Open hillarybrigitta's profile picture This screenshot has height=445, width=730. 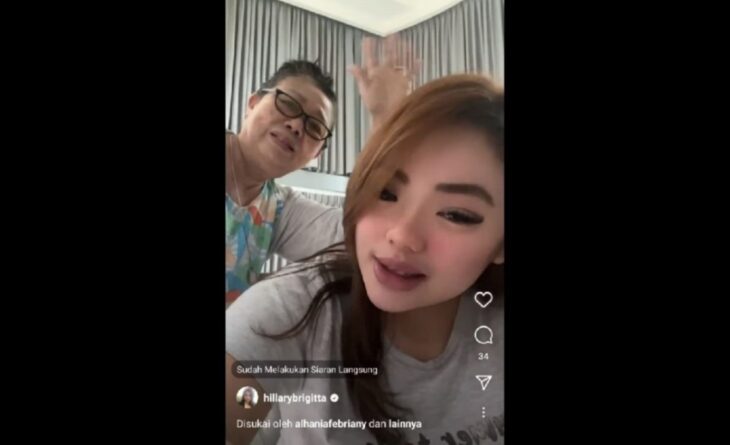247,397
